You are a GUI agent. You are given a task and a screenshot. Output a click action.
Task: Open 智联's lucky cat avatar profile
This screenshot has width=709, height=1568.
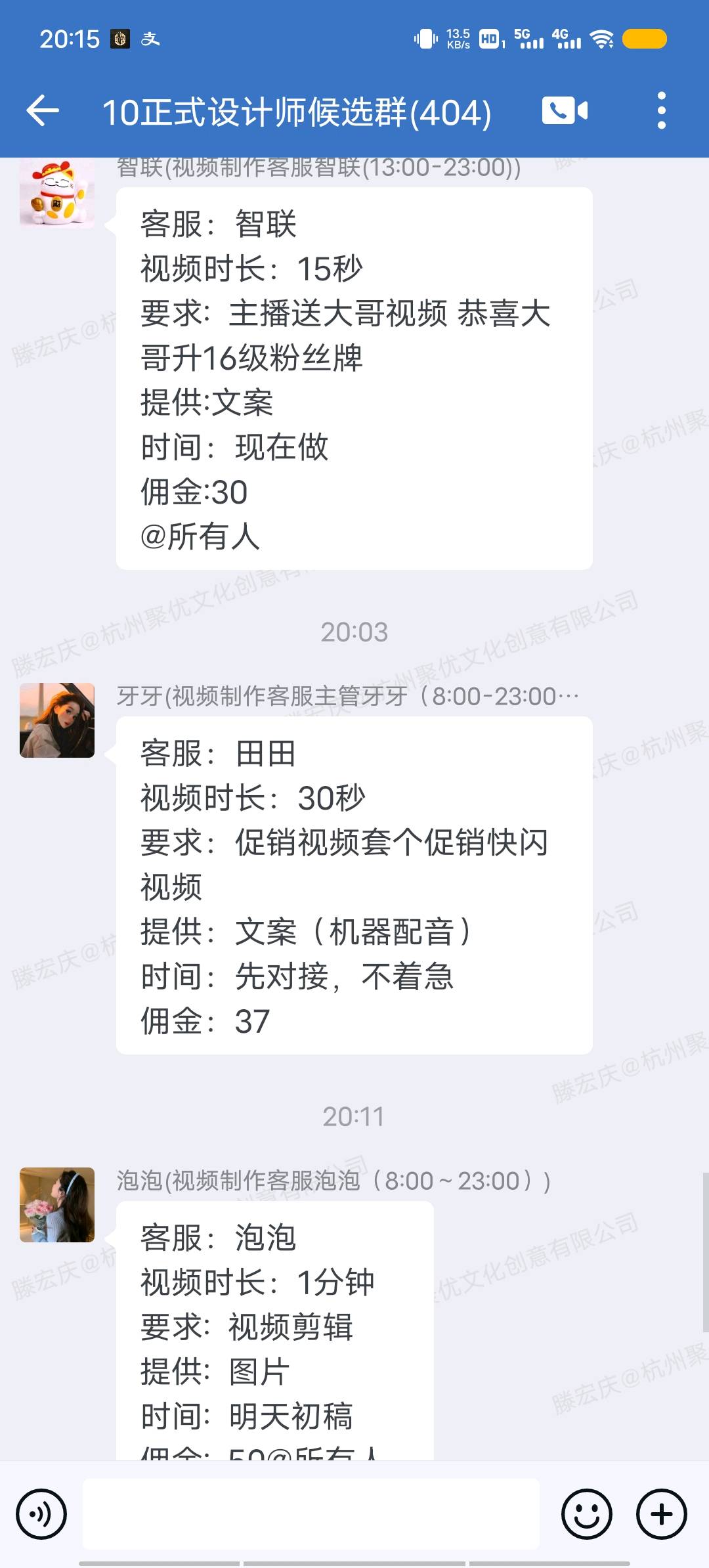point(57,194)
